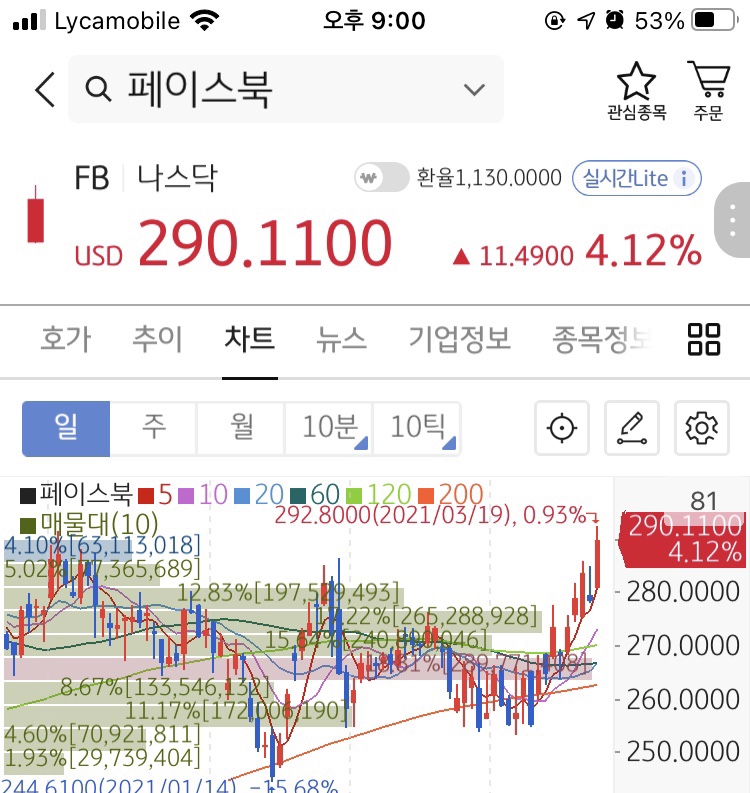750x793 pixels.
Task: Expand the stock search dropdown chevron
Action: tap(474, 90)
